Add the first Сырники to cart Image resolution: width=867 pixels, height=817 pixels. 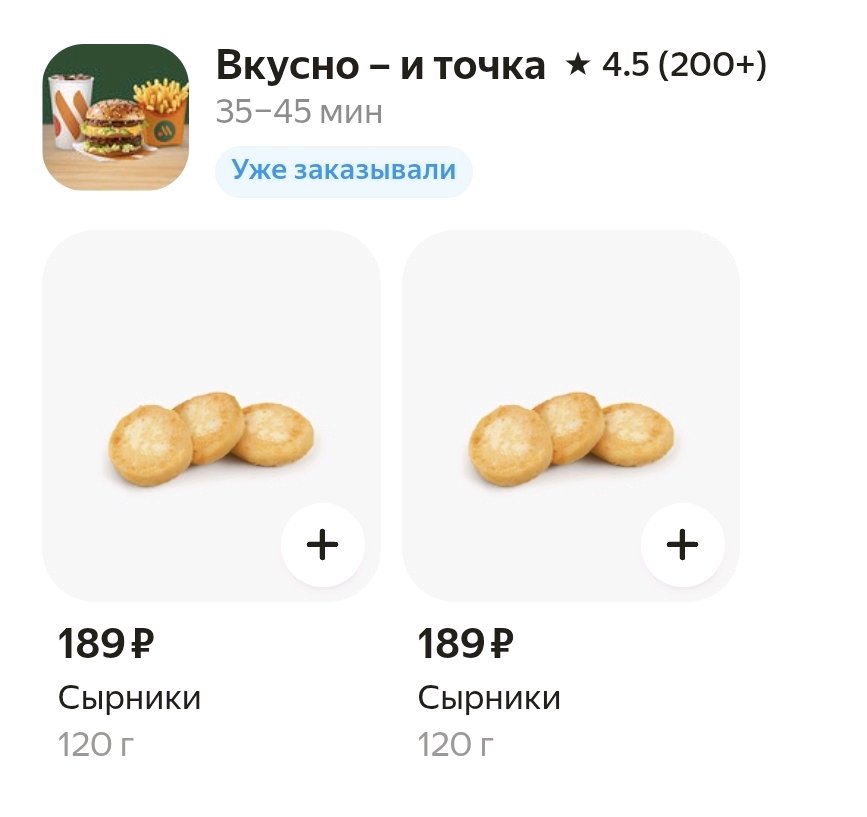point(322,544)
